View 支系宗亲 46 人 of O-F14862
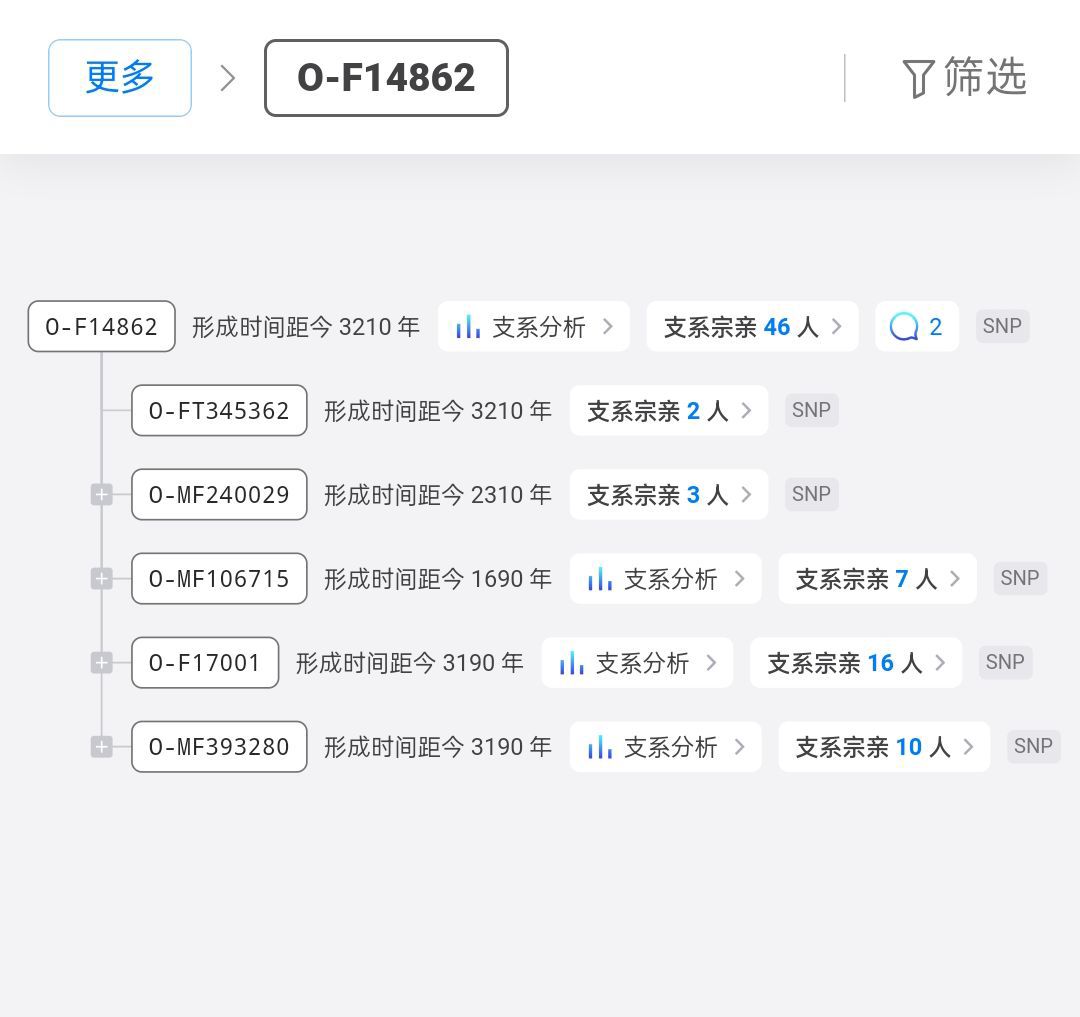This screenshot has height=1017, width=1080. [x=752, y=327]
